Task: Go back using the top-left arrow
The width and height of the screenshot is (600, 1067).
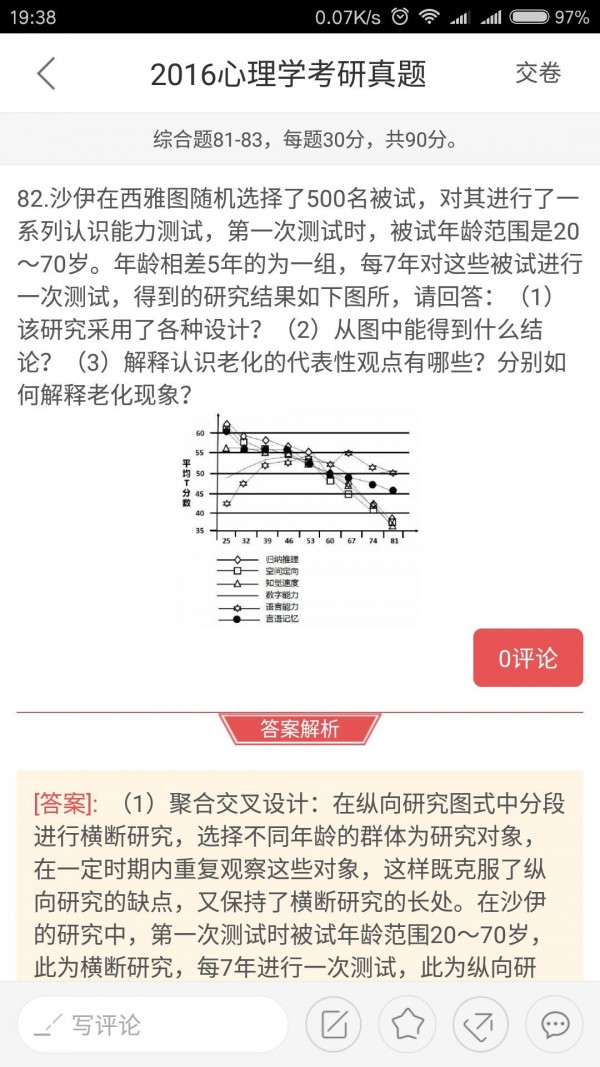Action: [x=46, y=74]
